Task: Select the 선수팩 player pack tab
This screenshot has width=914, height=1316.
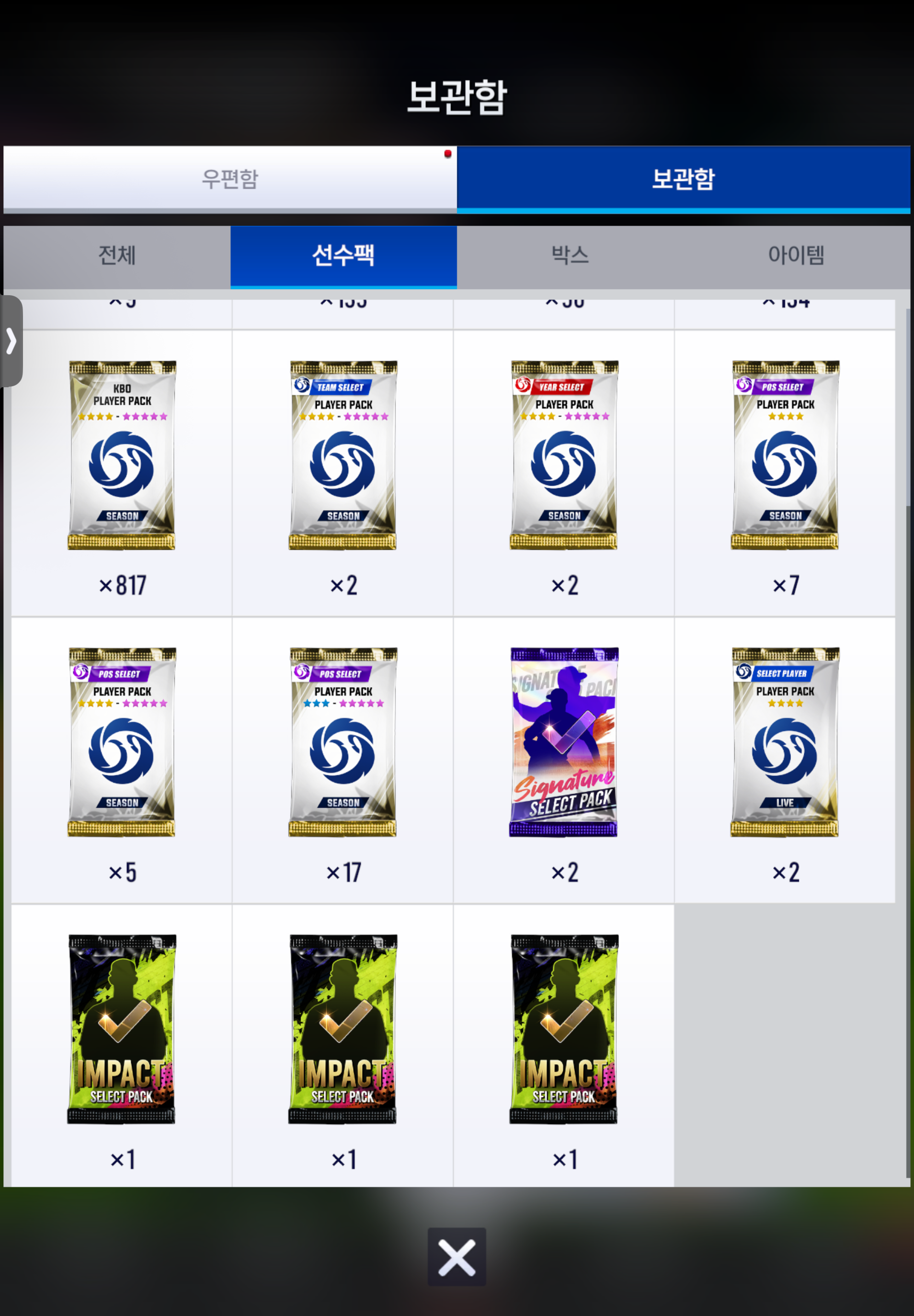Action: click(343, 255)
